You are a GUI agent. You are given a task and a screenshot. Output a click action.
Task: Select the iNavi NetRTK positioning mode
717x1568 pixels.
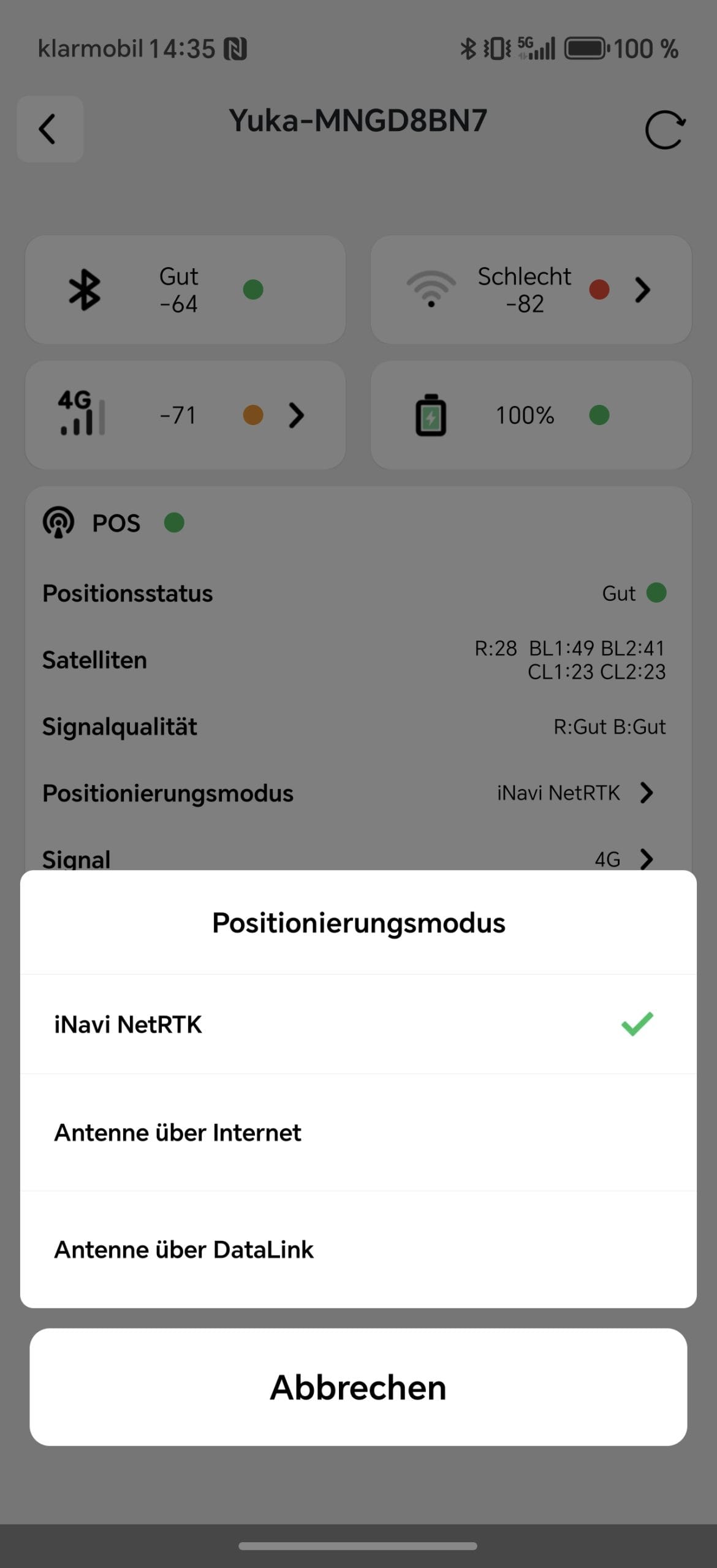tap(358, 1024)
